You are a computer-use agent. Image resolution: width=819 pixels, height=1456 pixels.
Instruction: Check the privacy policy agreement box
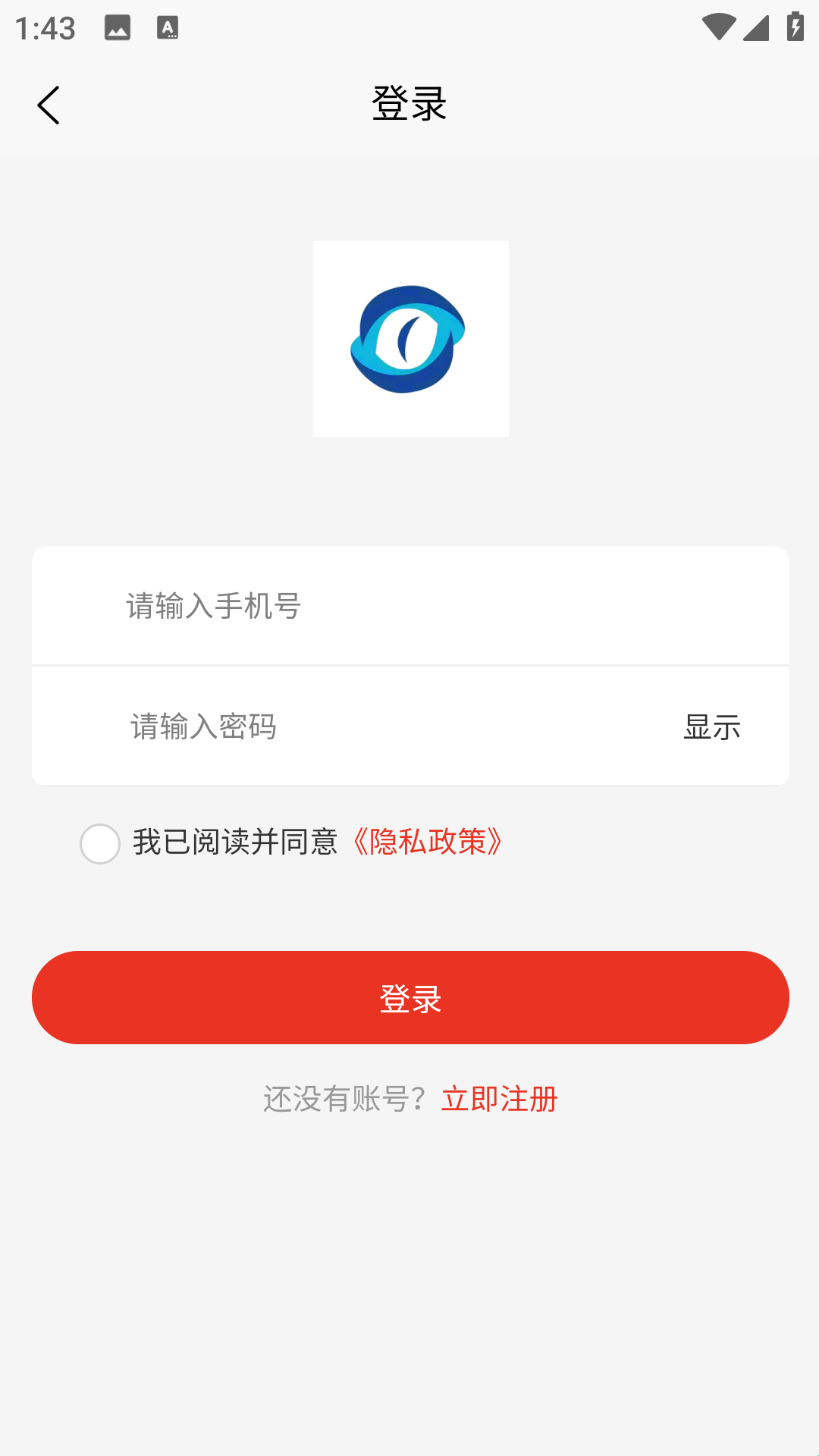click(100, 843)
